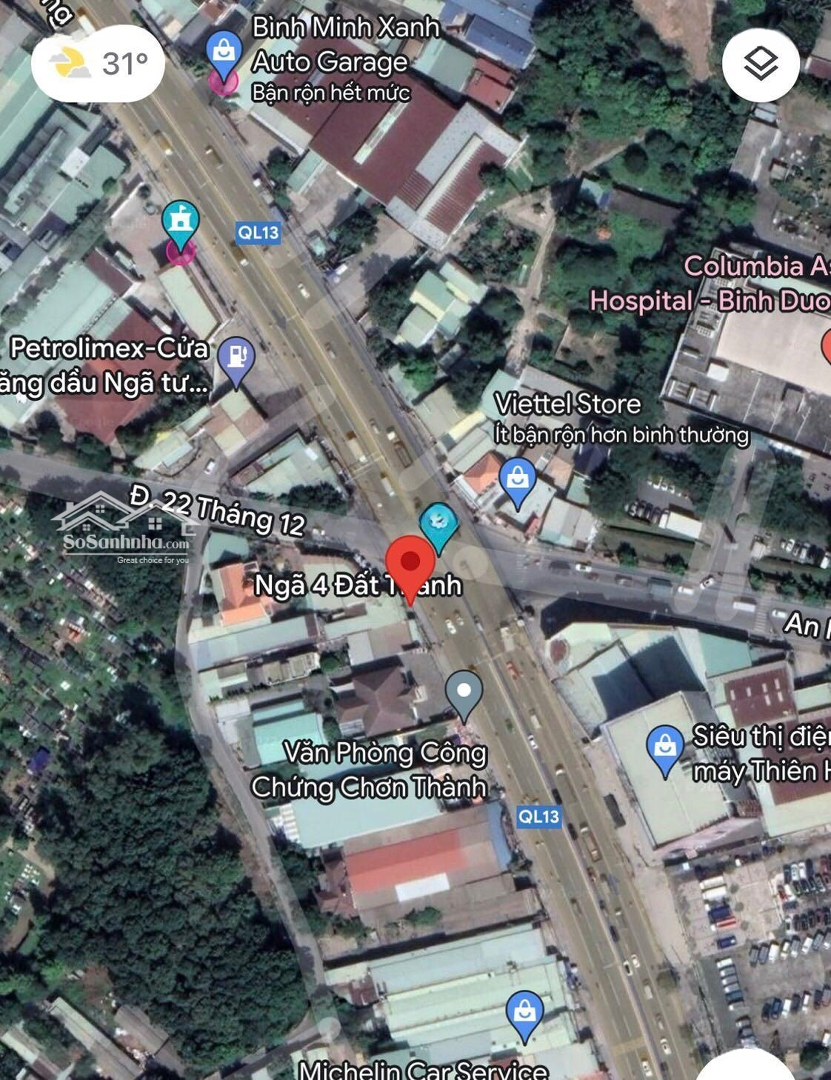Open the map layers button
The height and width of the screenshot is (1080, 831).
point(761,65)
